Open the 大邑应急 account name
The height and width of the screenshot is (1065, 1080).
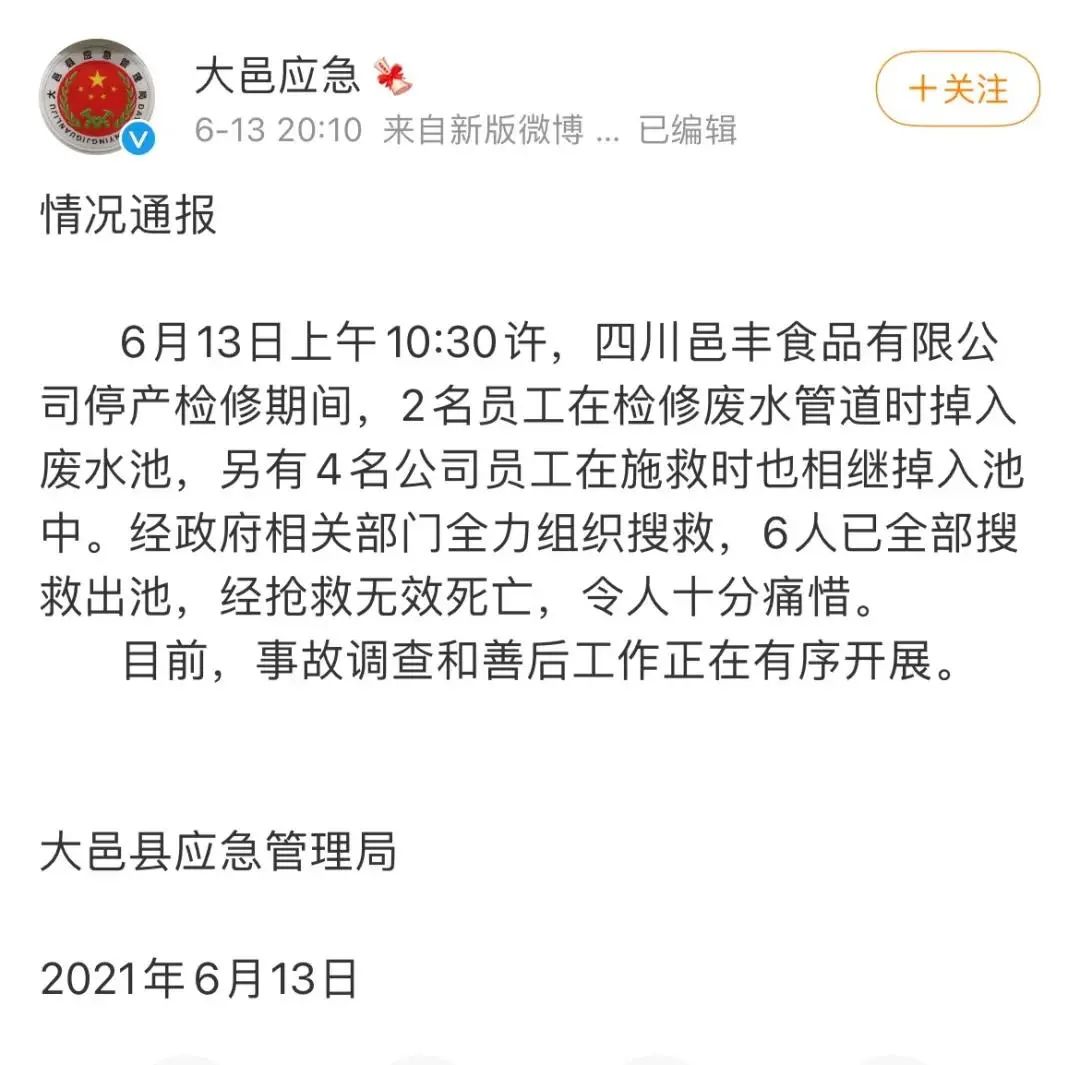pos(277,77)
